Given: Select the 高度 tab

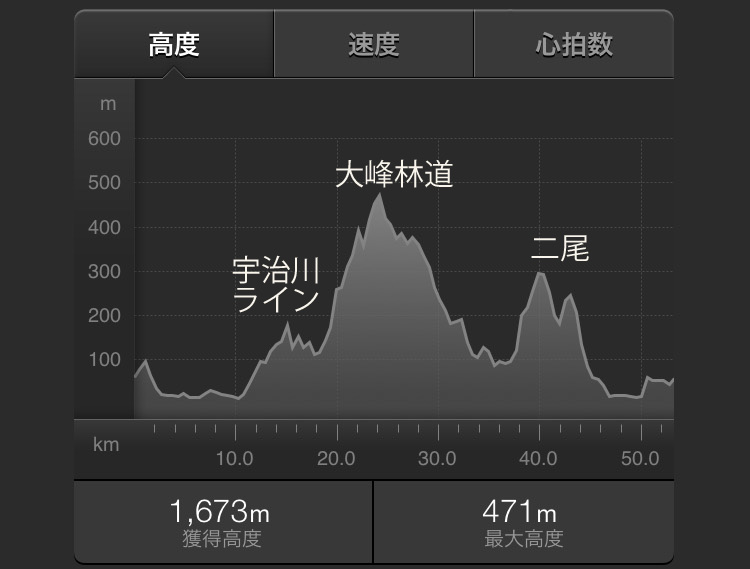Looking at the screenshot, I should (x=174, y=45).
